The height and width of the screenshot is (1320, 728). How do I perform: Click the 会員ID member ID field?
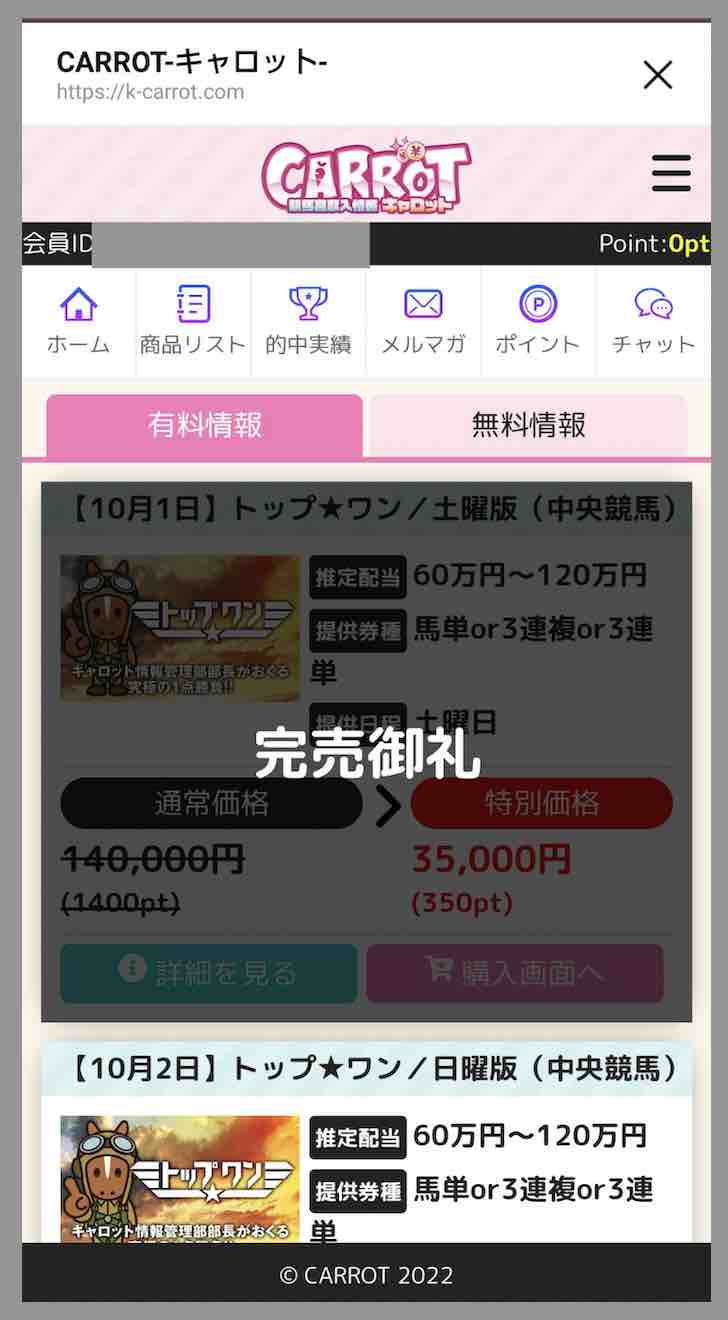click(55, 243)
